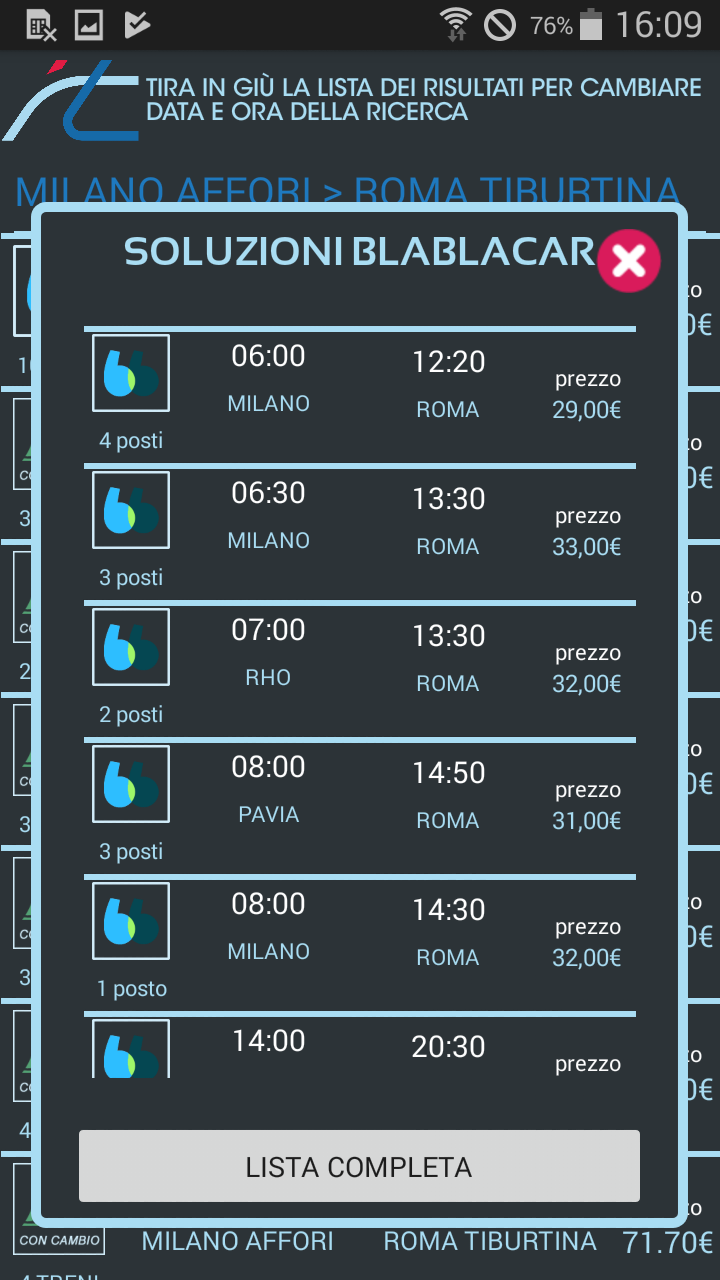720x1280 pixels.
Task: Close the Soluzioni BlaBlaCar dialog
Action: (629, 261)
